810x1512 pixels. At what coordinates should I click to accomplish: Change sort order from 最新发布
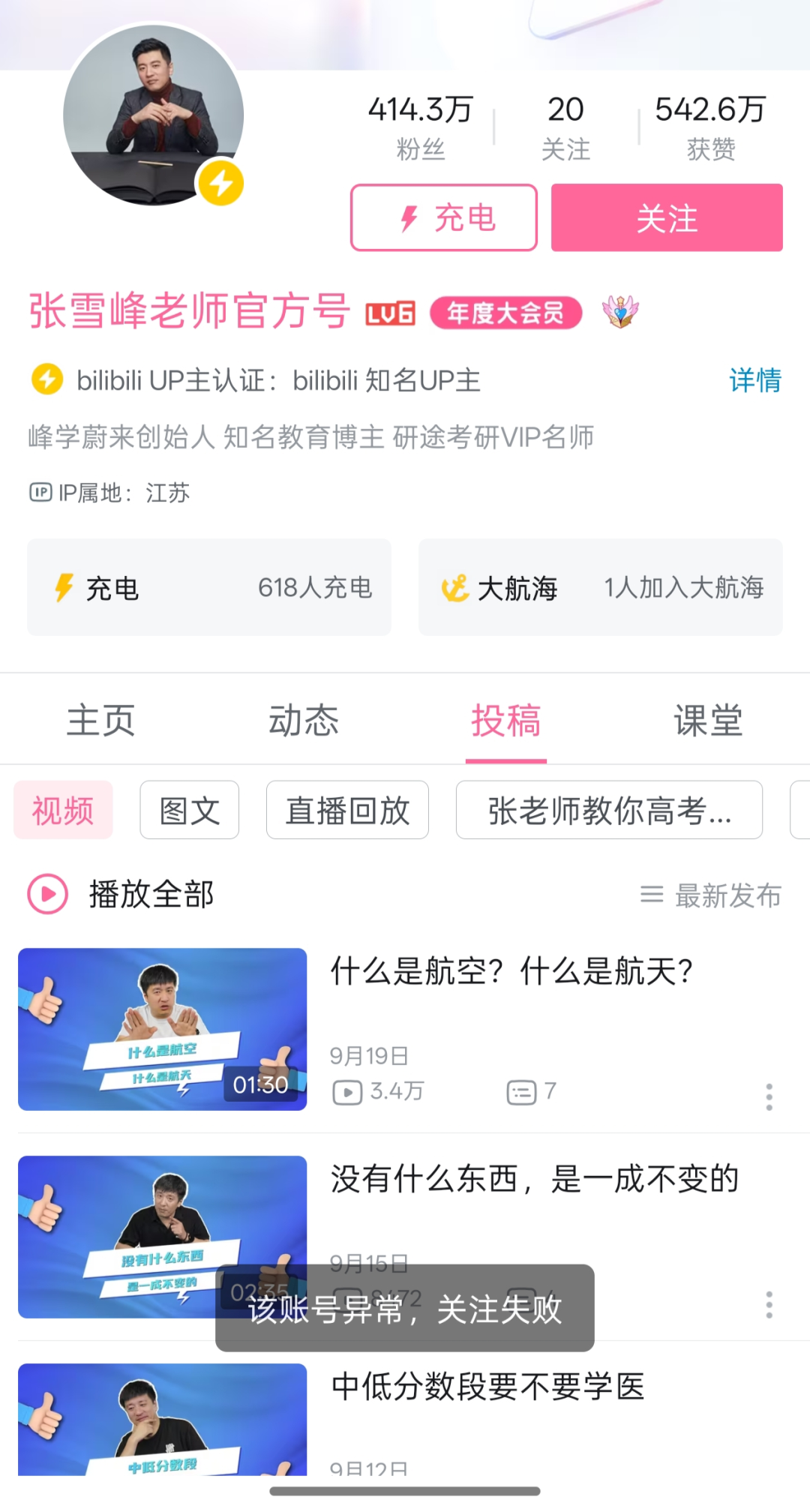tap(710, 895)
